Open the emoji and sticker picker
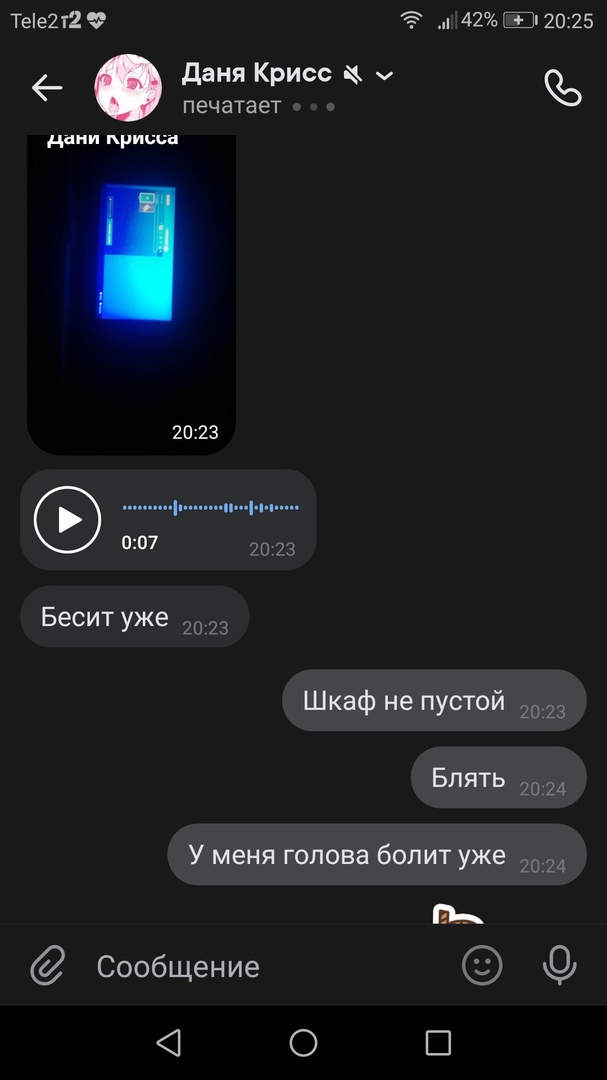The height and width of the screenshot is (1080, 607). 482,965
